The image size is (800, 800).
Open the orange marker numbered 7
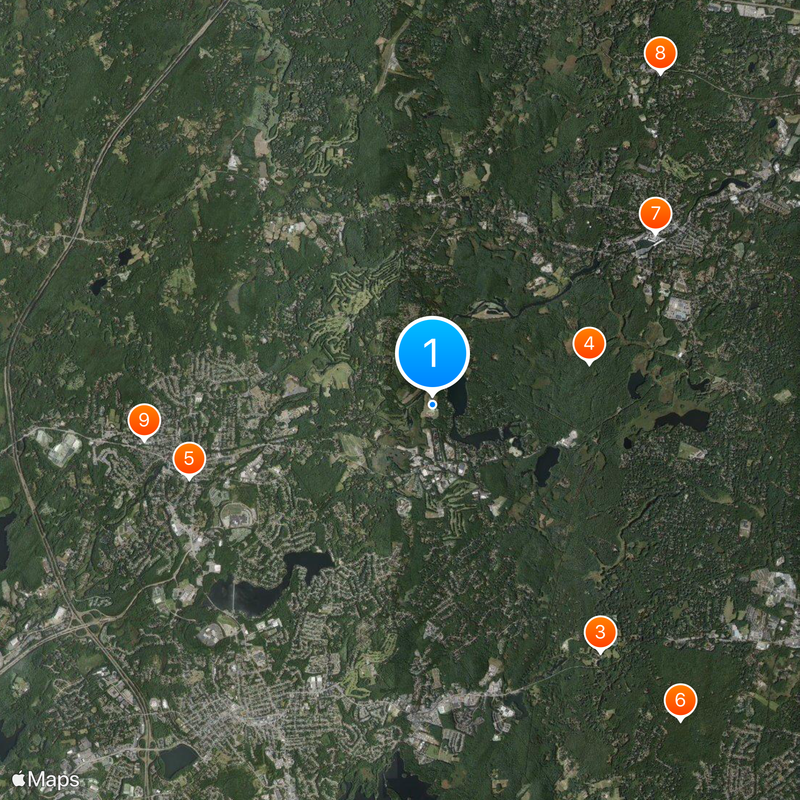tap(656, 213)
